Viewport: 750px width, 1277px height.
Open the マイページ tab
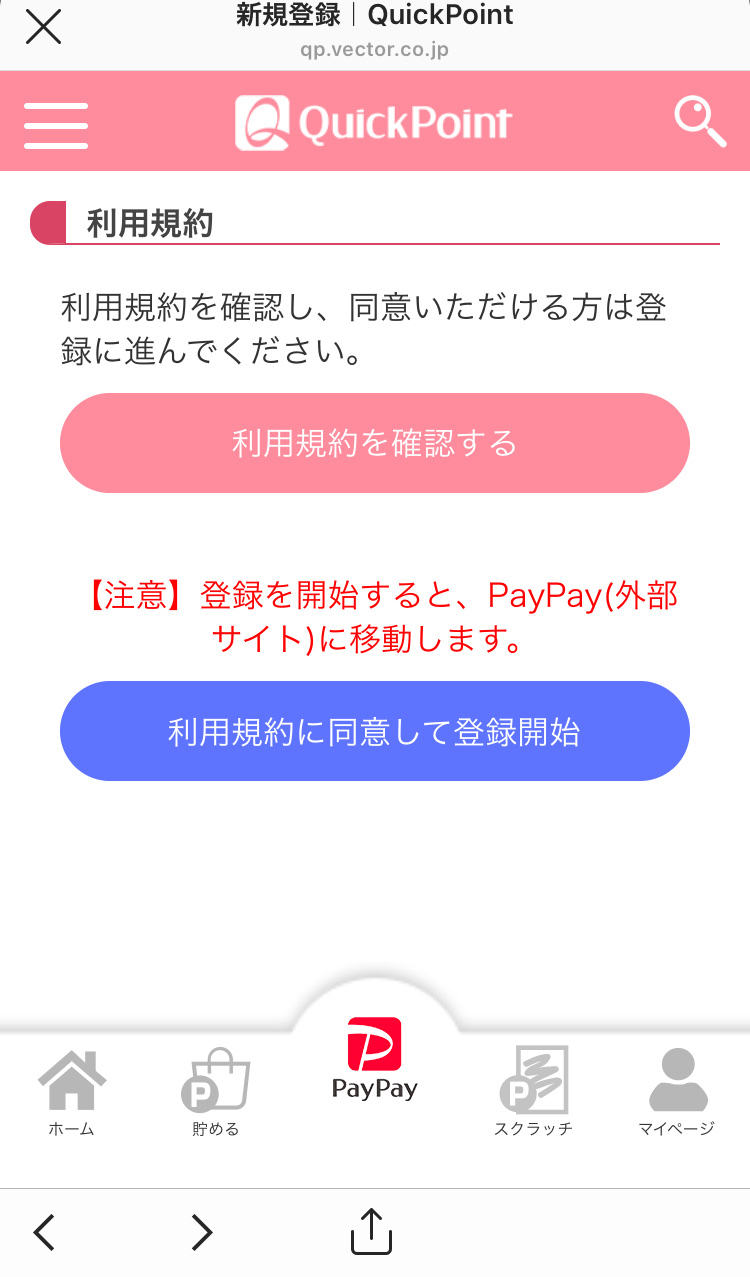677,1093
